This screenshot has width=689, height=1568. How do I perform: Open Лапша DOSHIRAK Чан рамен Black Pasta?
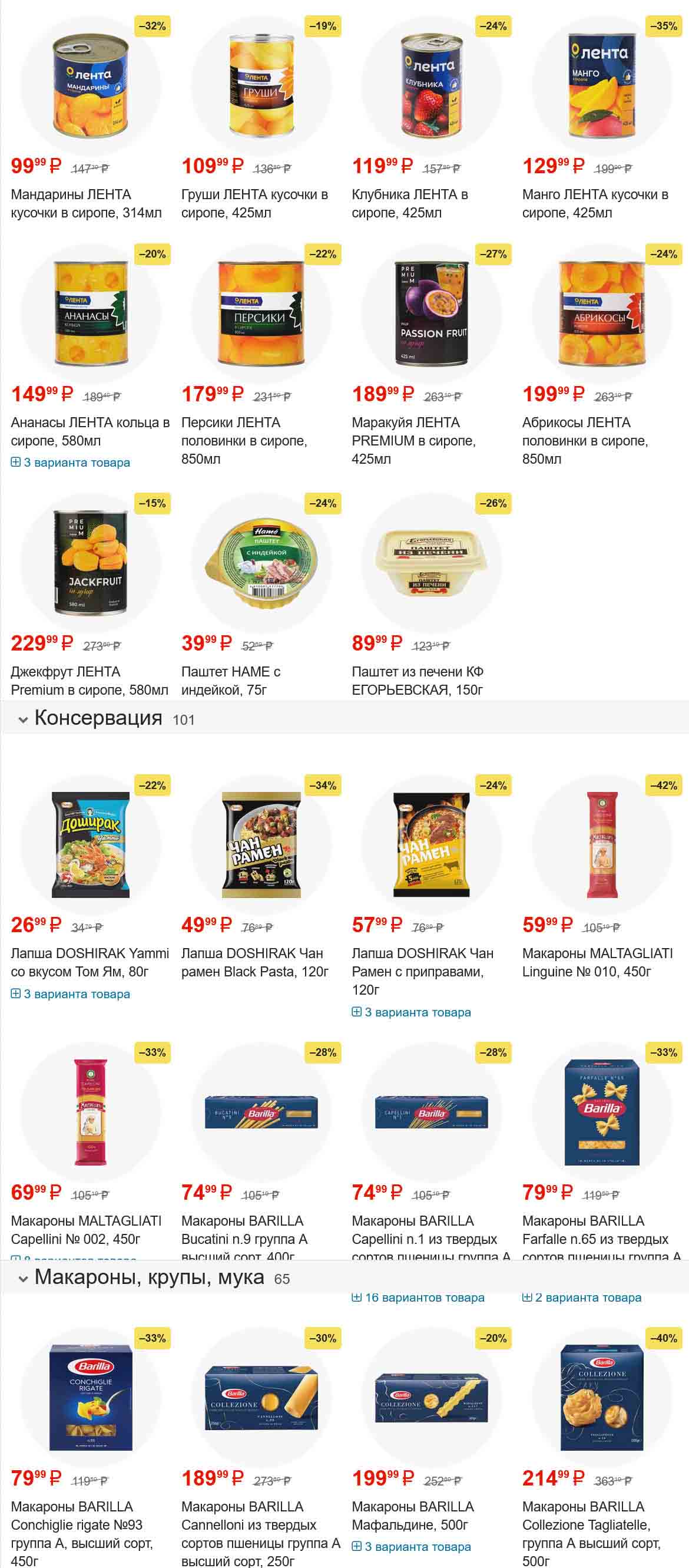(x=254, y=962)
